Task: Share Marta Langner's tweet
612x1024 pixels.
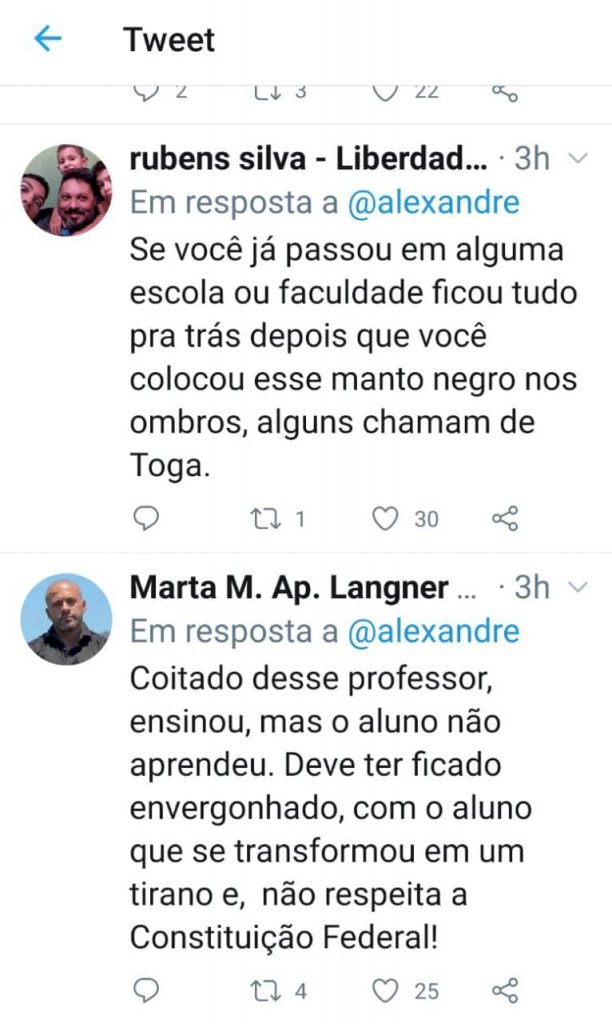Action: point(506,991)
